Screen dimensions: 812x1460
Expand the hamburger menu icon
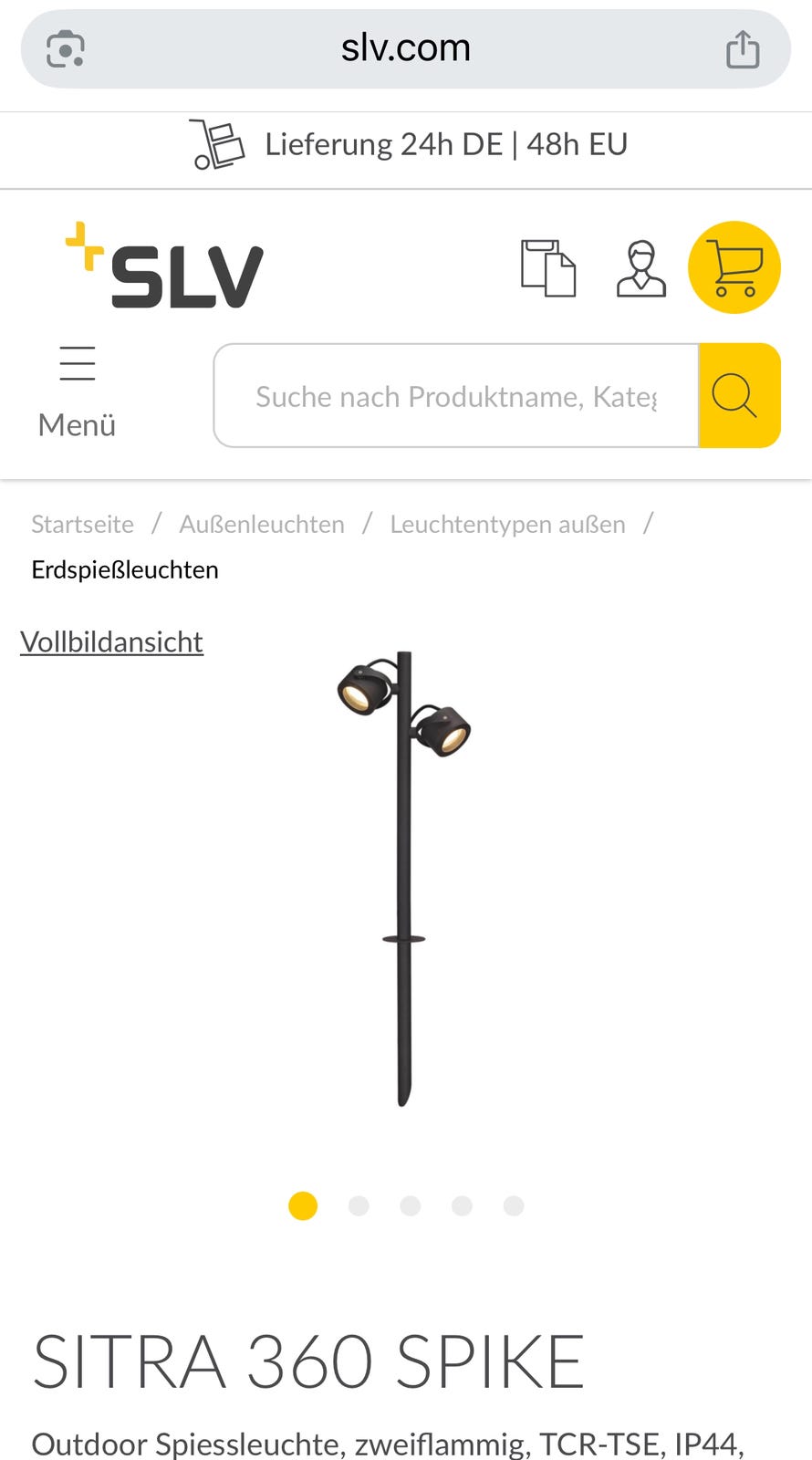point(77,362)
